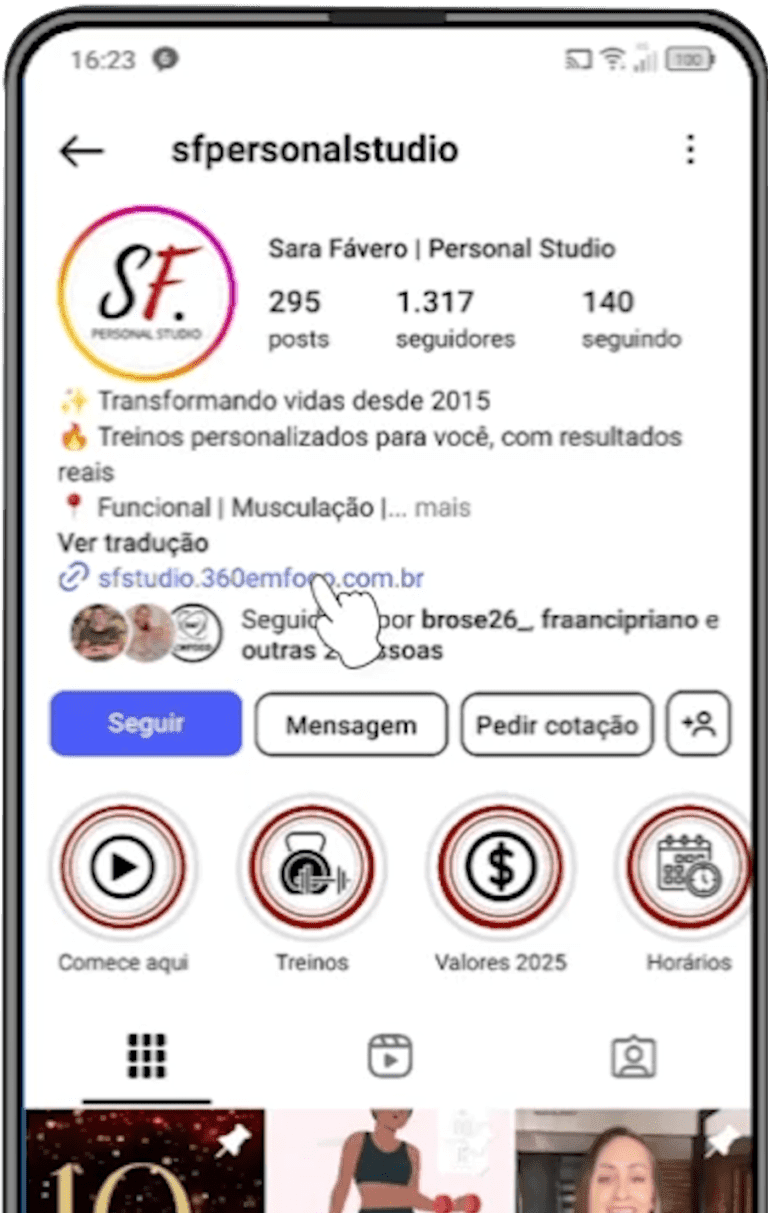Viewport: 768px width, 1213px height.
Task: Open suggested accounts person-plus icon
Action: pyautogui.click(x=699, y=723)
